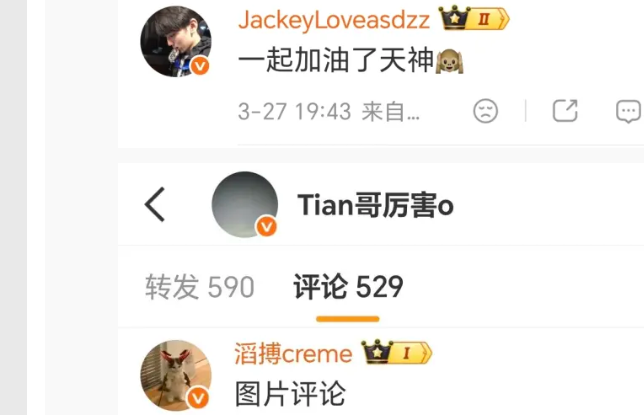Open the 图片评论 comment by 滔搏creme
Image resolution: width=644 pixels, height=415 pixels.
(x=290, y=393)
